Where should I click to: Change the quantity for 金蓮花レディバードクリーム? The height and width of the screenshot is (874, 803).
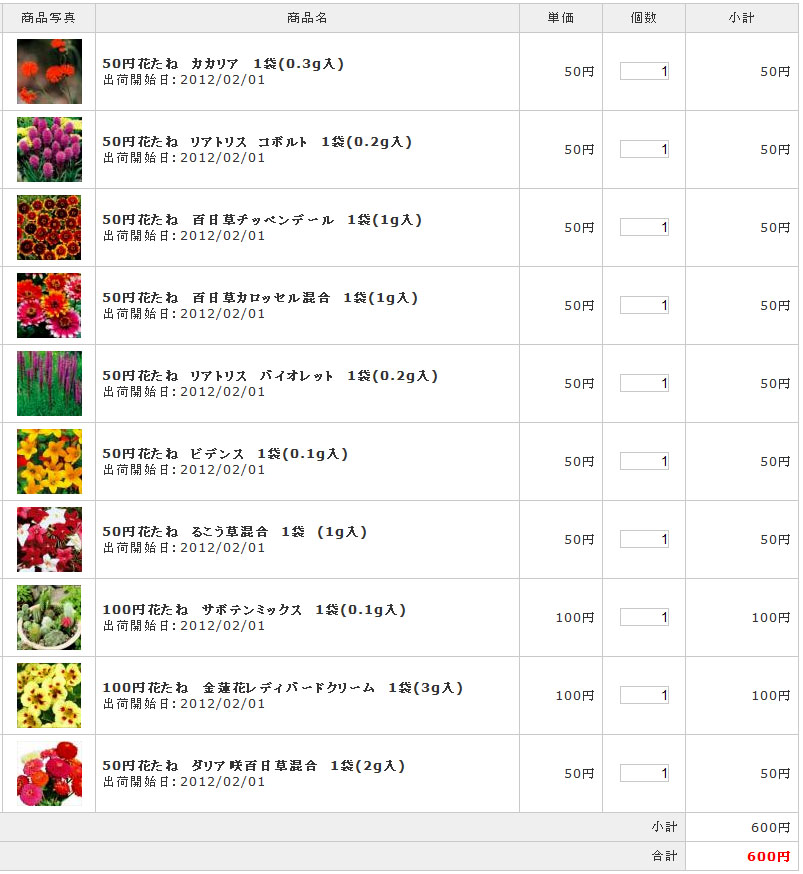coord(644,696)
